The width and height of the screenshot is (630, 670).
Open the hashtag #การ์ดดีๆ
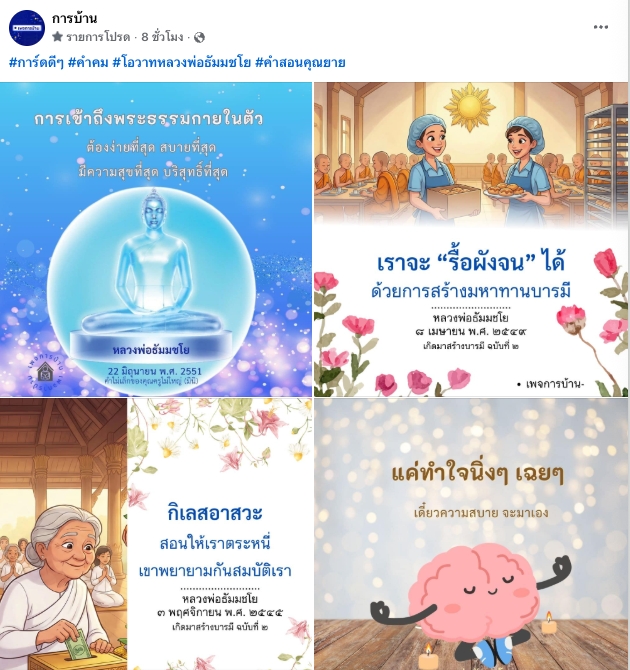click(35, 62)
